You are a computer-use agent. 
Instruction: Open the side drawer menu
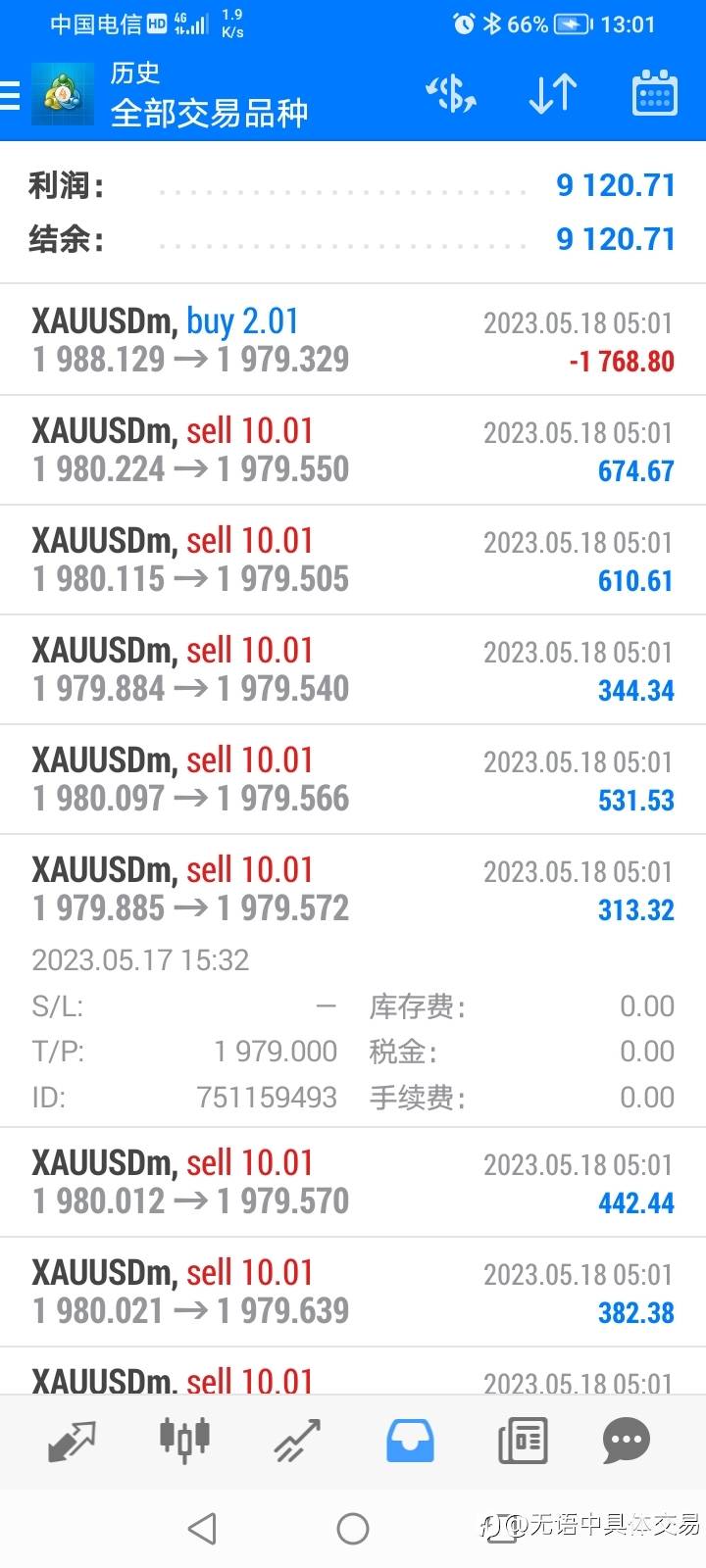click(x=10, y=96)
